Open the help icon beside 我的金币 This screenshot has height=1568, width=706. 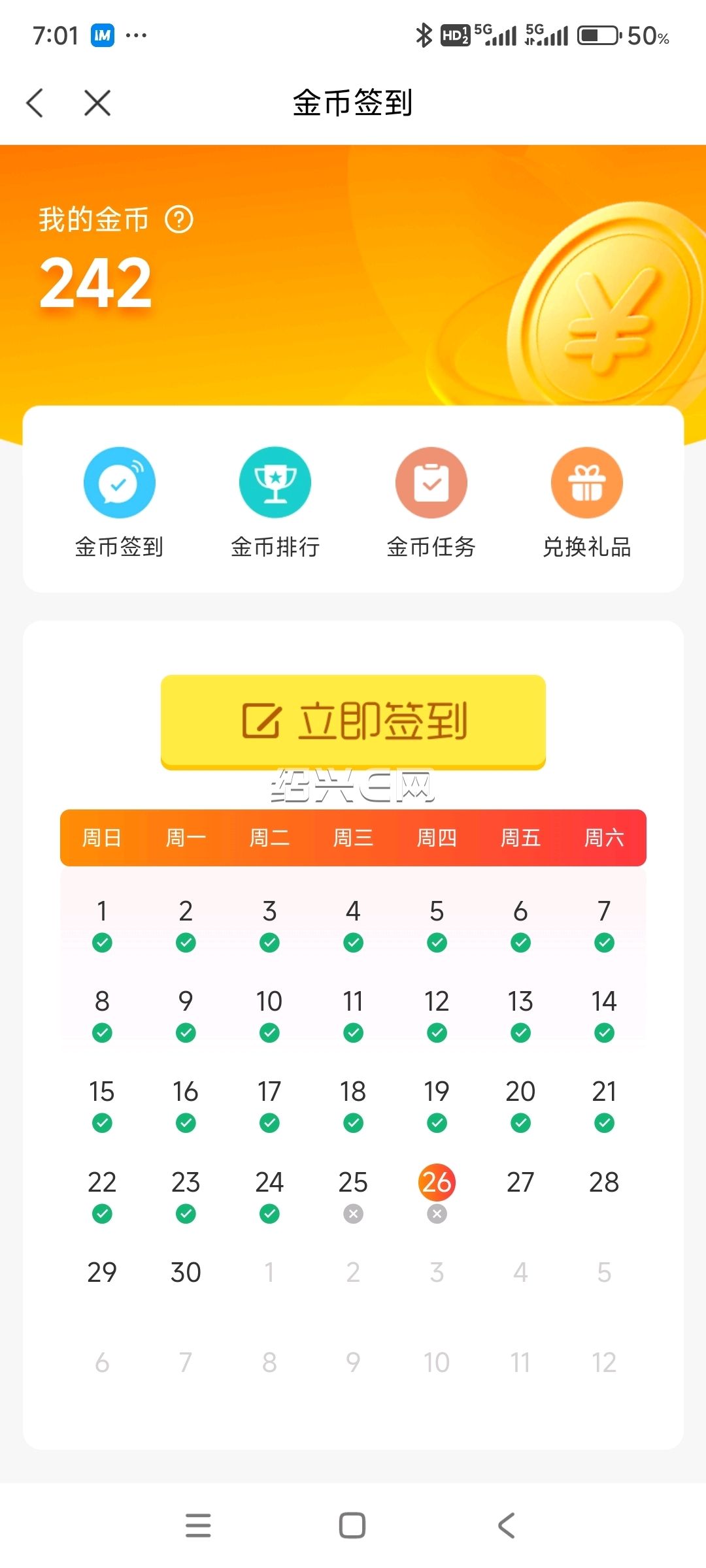(x=179, y=220)
